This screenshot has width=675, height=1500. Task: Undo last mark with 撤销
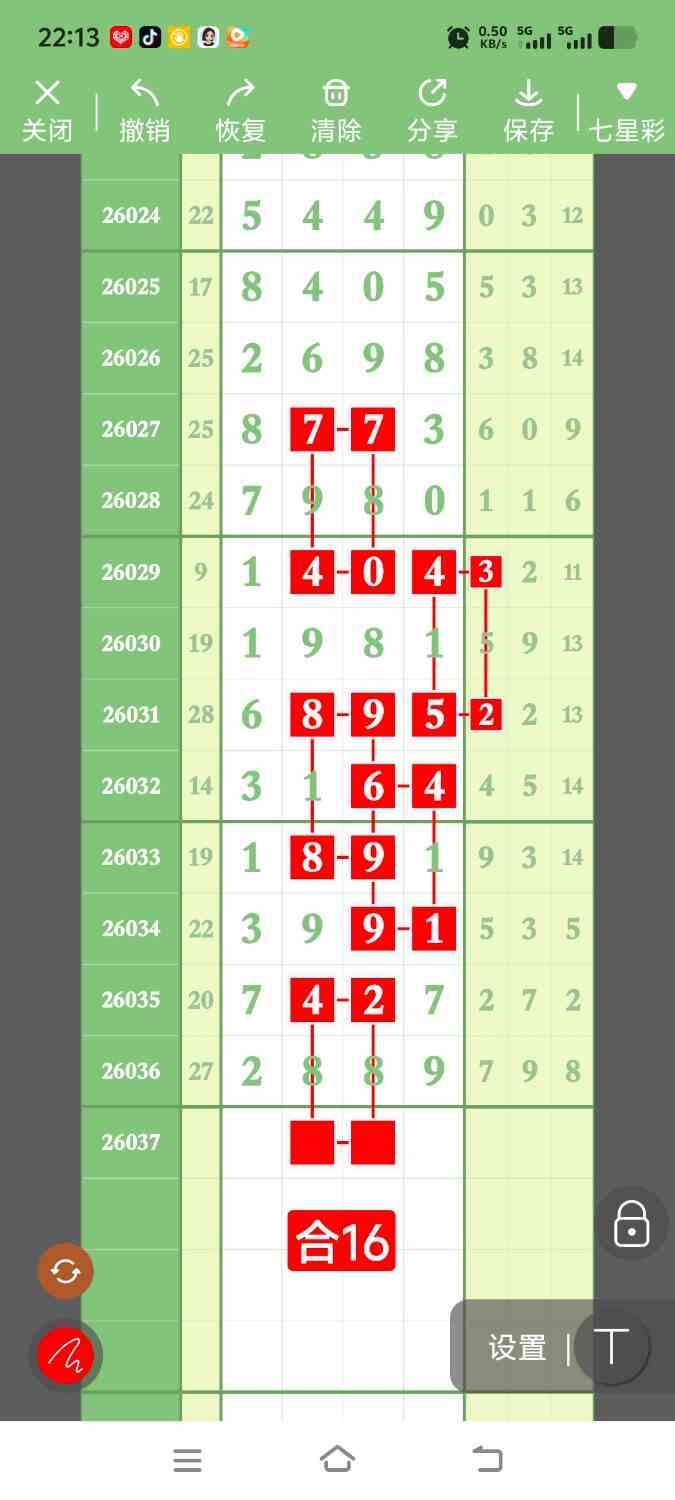pyautogui.click(x=144, y=111)
